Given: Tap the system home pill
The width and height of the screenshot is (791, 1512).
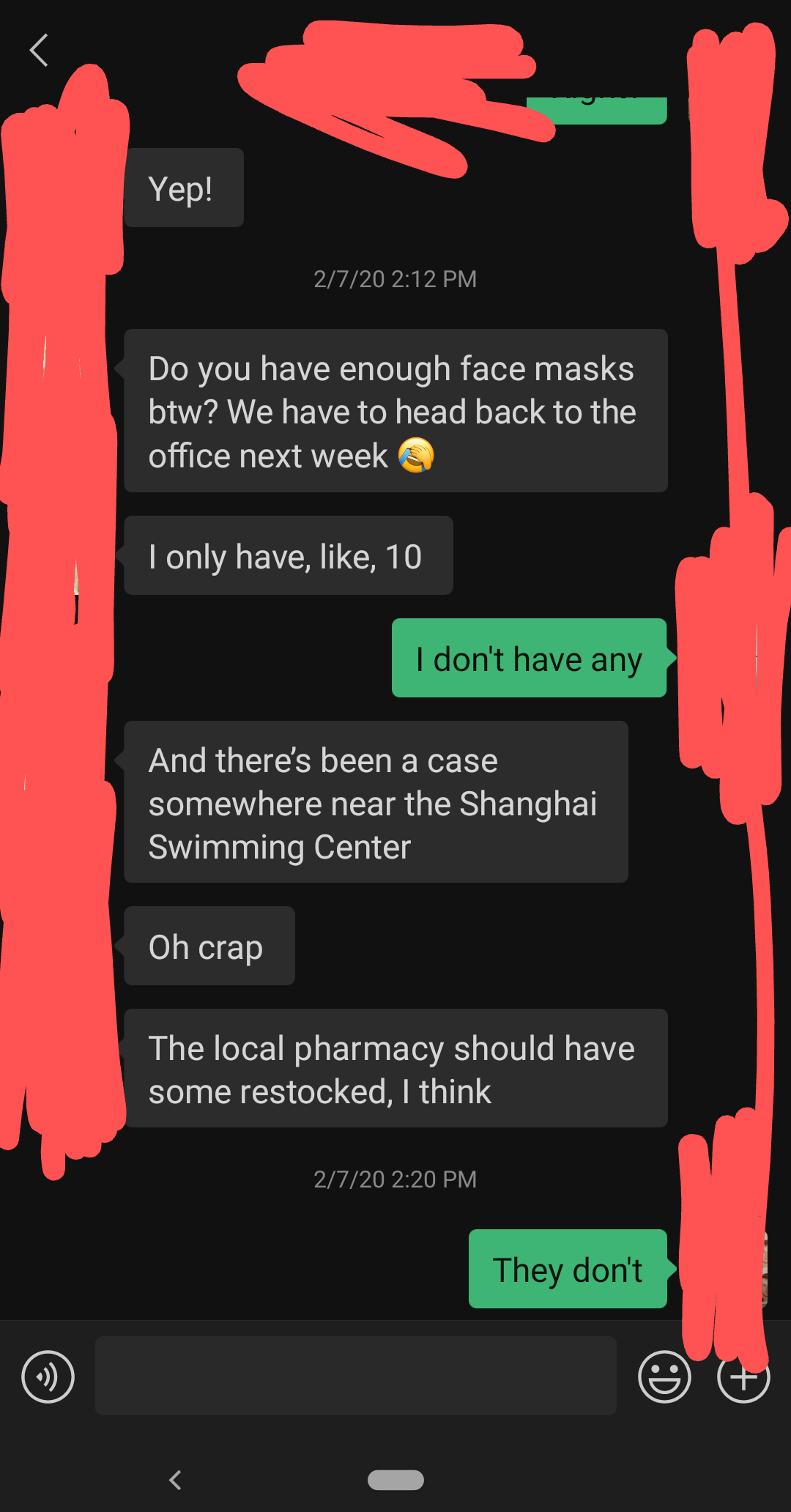Looking at the screenshot, I should (x=395, y=1480).
